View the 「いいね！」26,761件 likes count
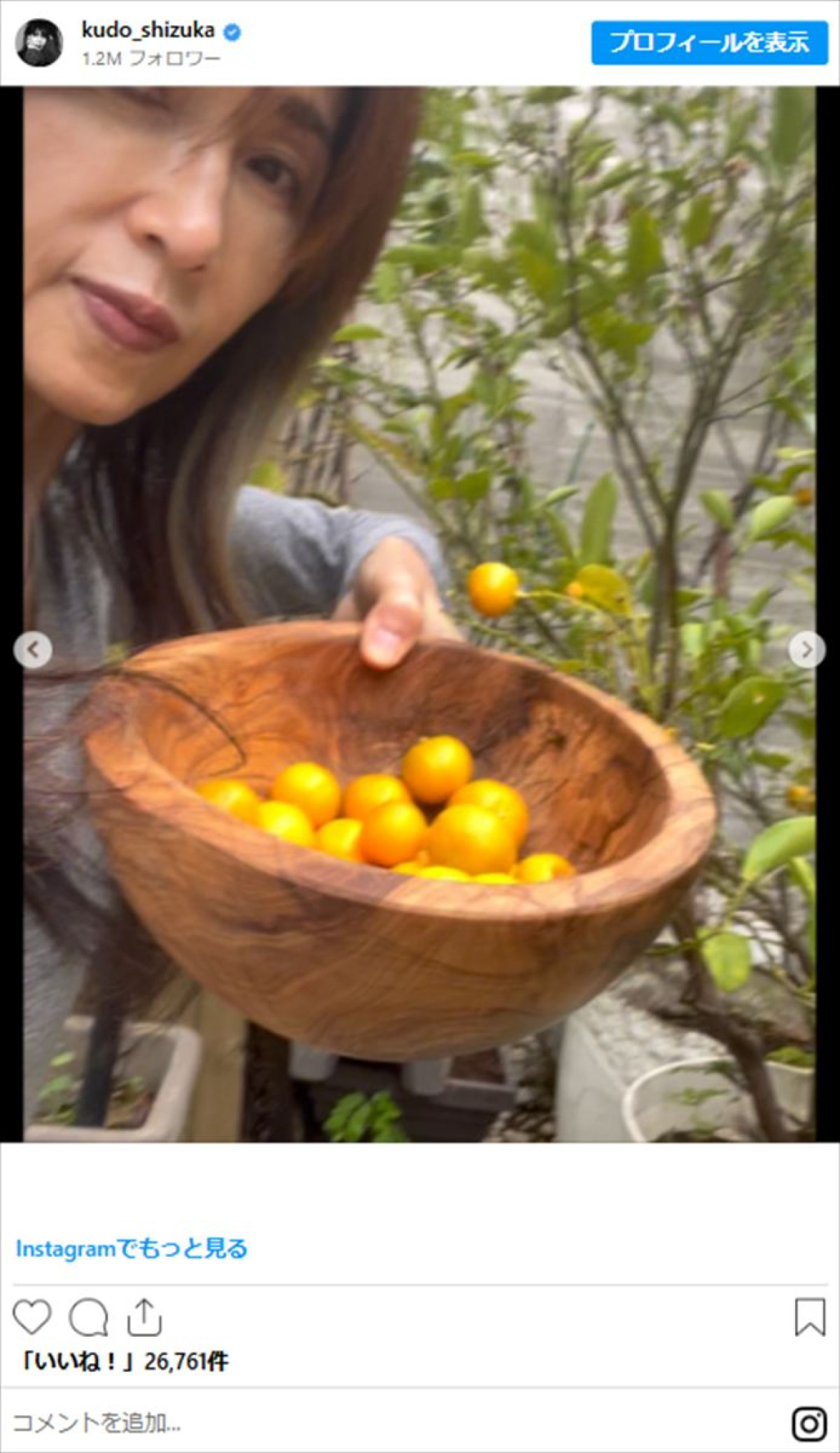Screen dimensions: 840x1453 point(125,1361)
